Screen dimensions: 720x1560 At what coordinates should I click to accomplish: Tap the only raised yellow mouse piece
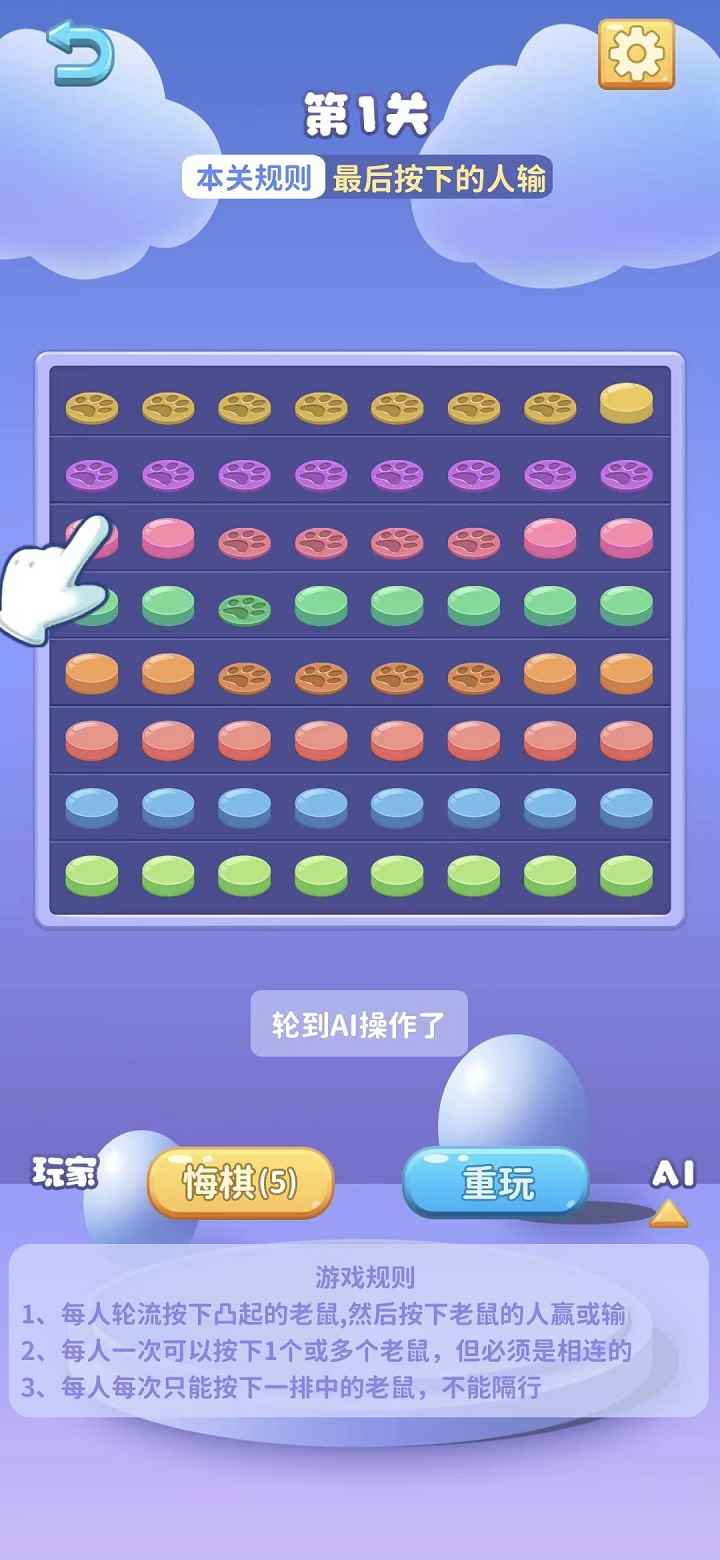click(x=626, y=402)
